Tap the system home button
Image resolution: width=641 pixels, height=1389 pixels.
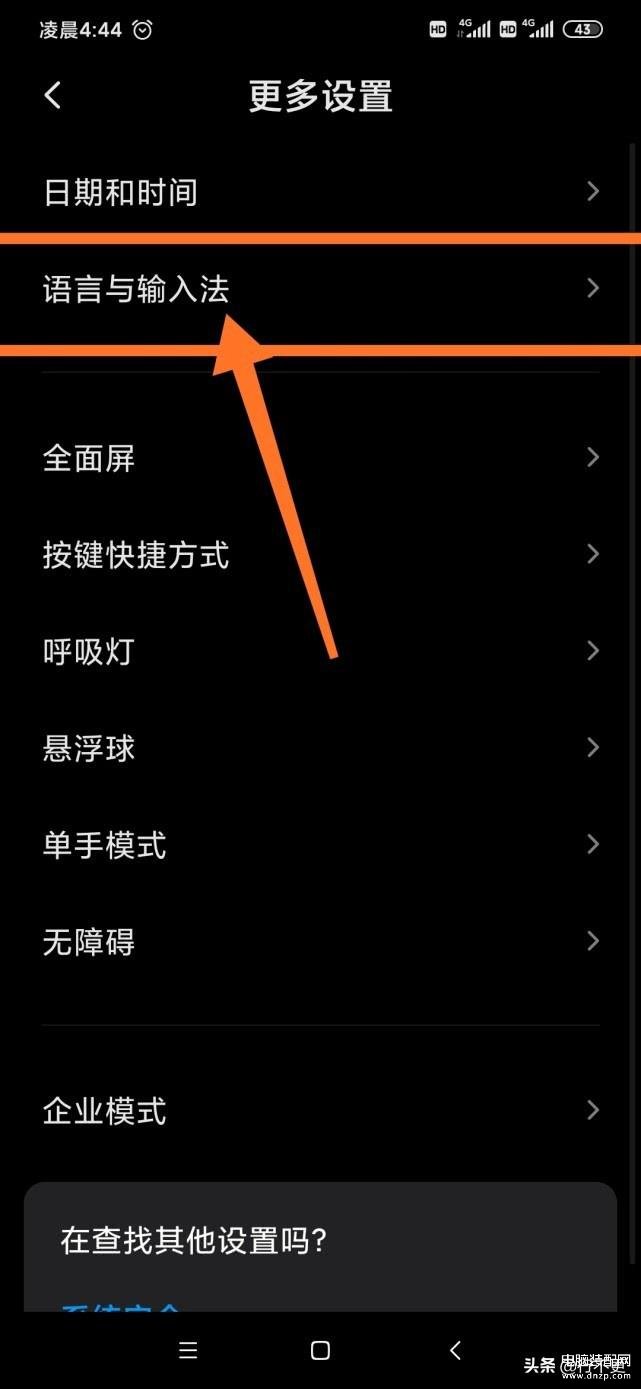320,1351
